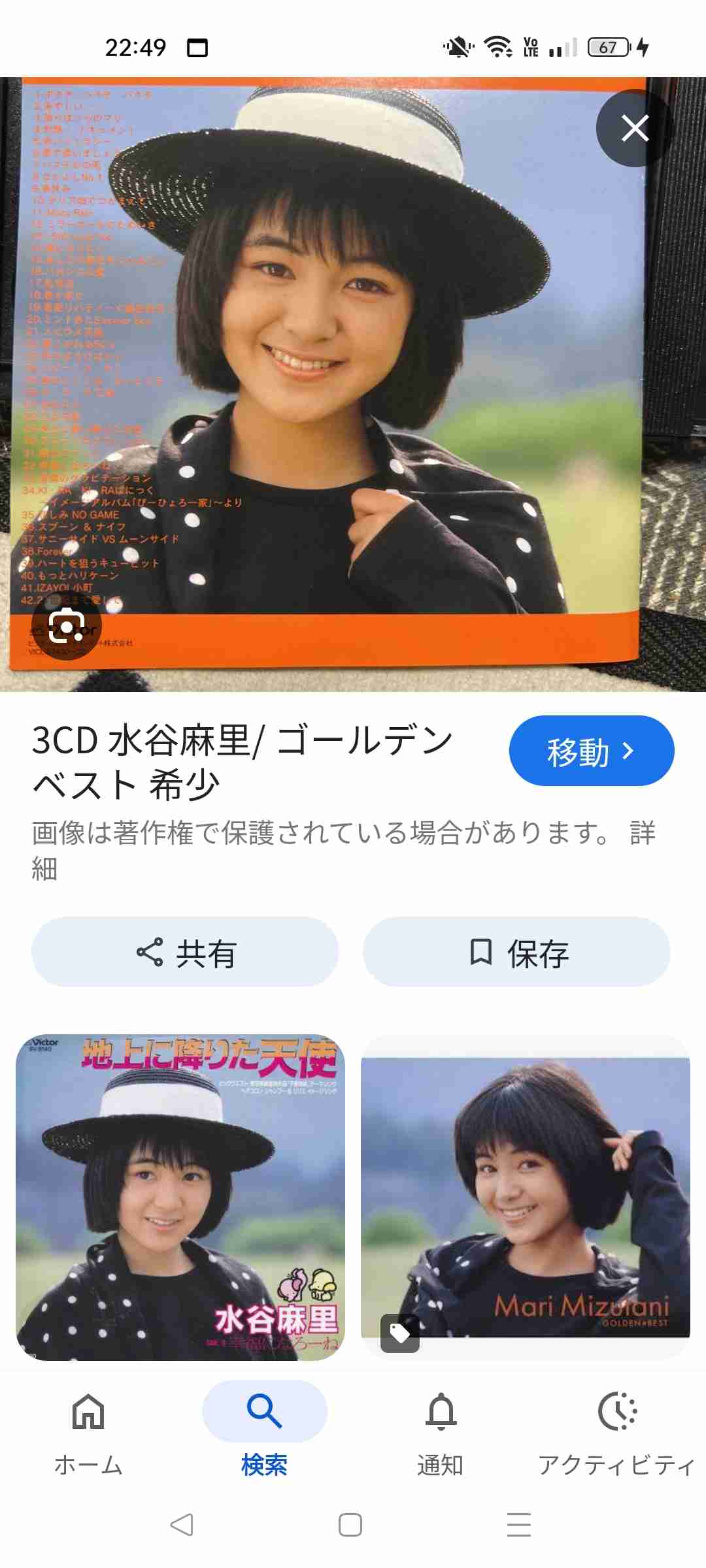Tap the 移動 button to visit the page
Screen dimensions: 706x1568
[591, 751]
